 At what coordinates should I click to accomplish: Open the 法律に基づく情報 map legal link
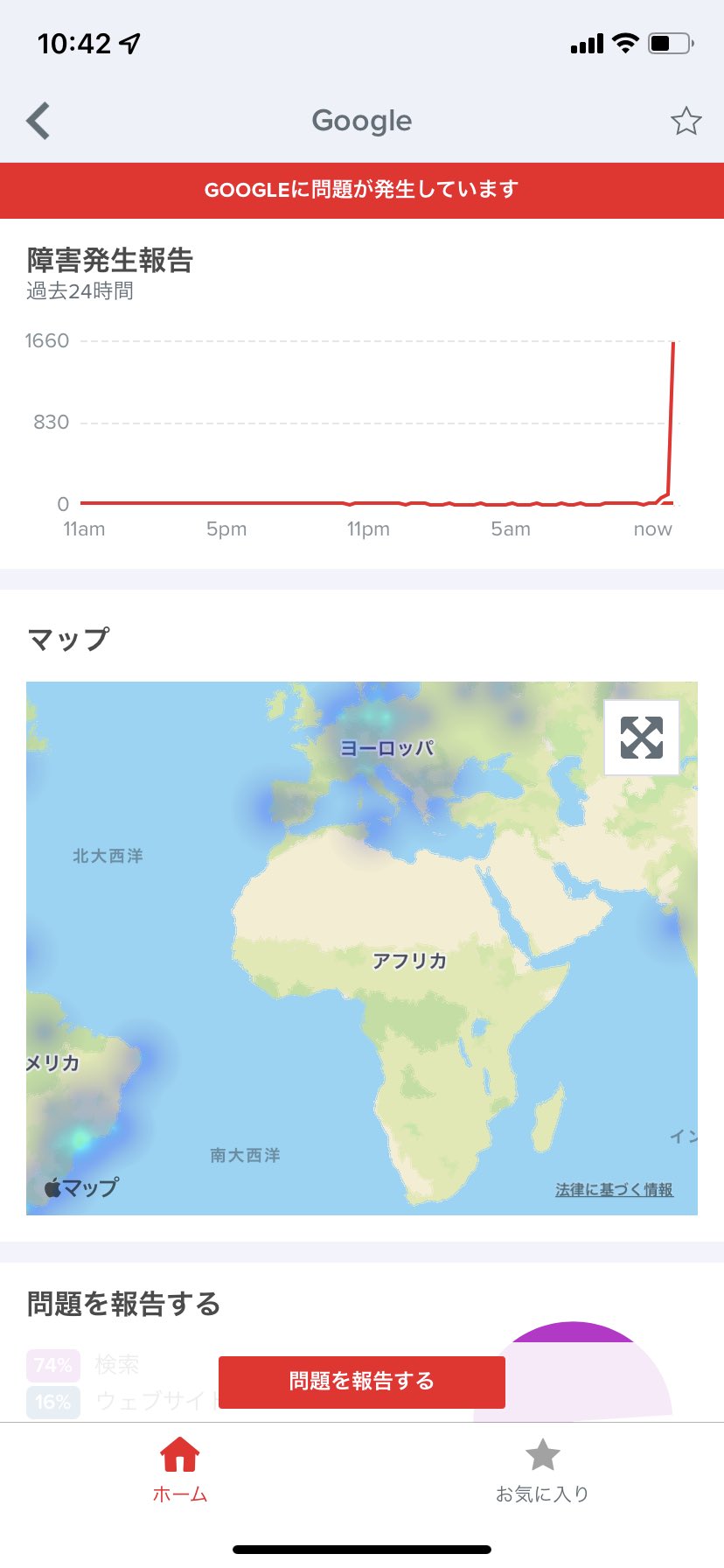[614, 1190]
